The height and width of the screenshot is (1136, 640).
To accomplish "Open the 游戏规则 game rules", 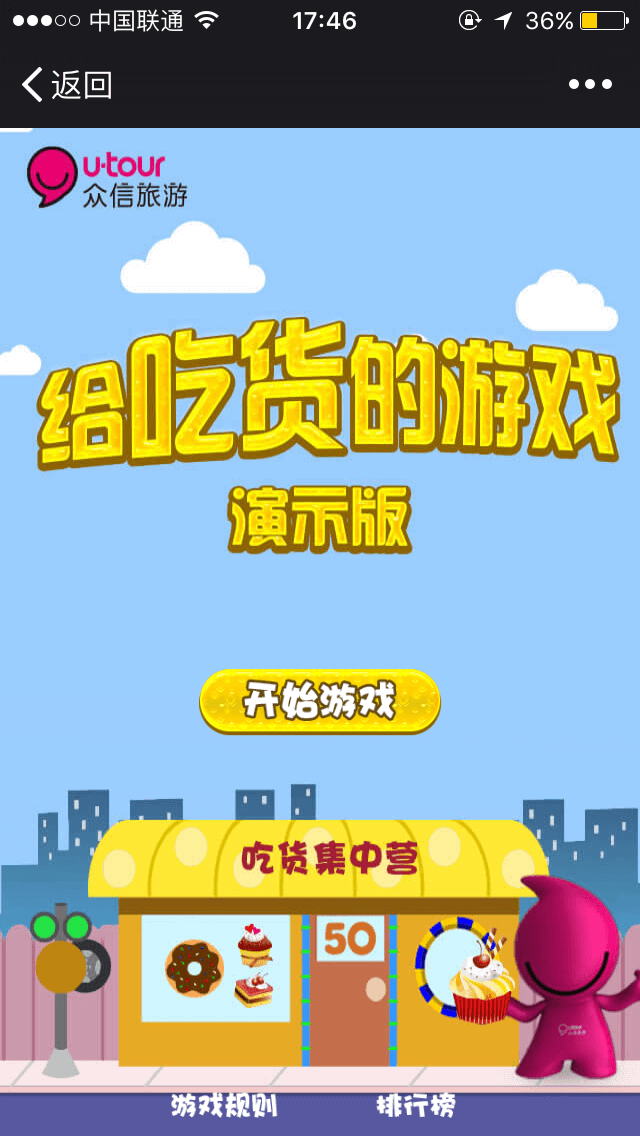I will (x=224, y=1106).
